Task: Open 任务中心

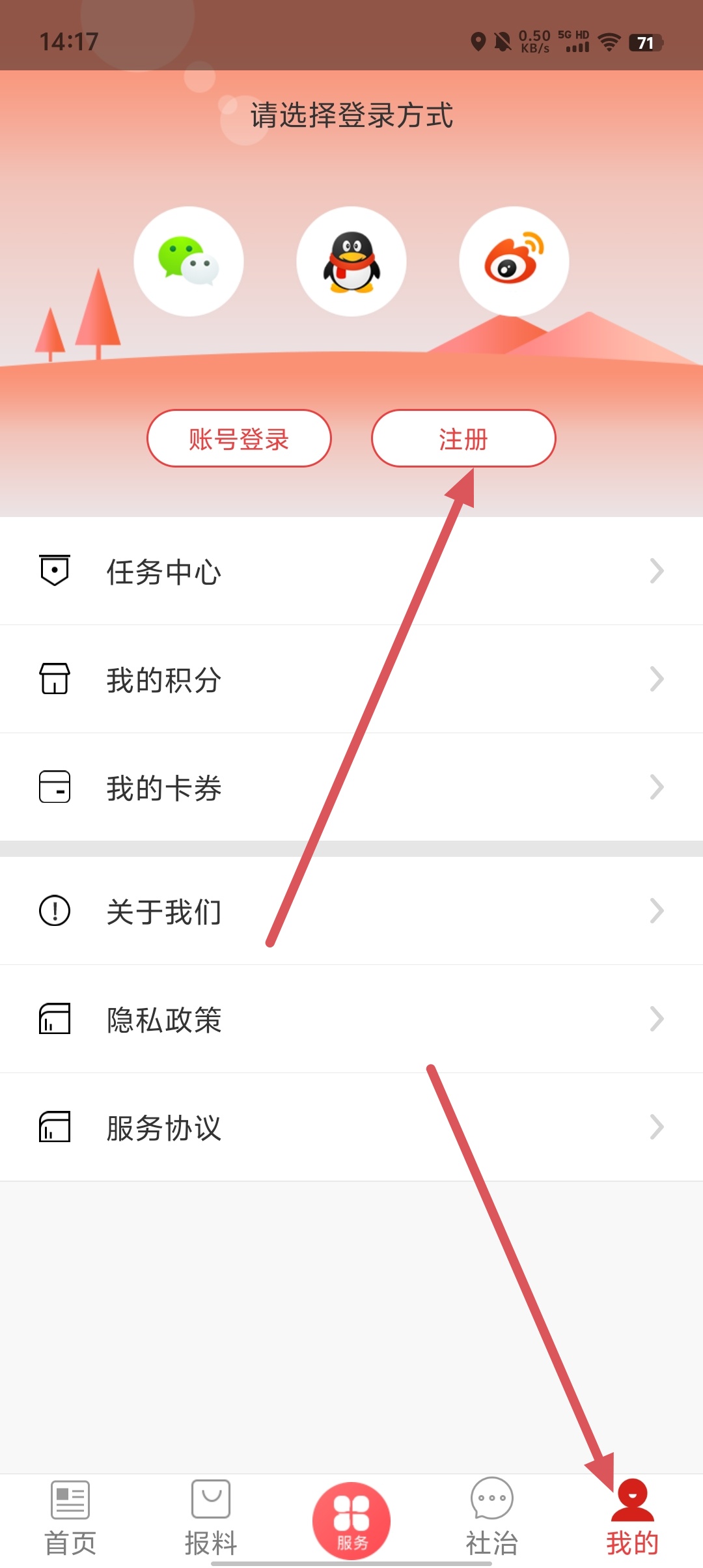Action: [351, 571]
